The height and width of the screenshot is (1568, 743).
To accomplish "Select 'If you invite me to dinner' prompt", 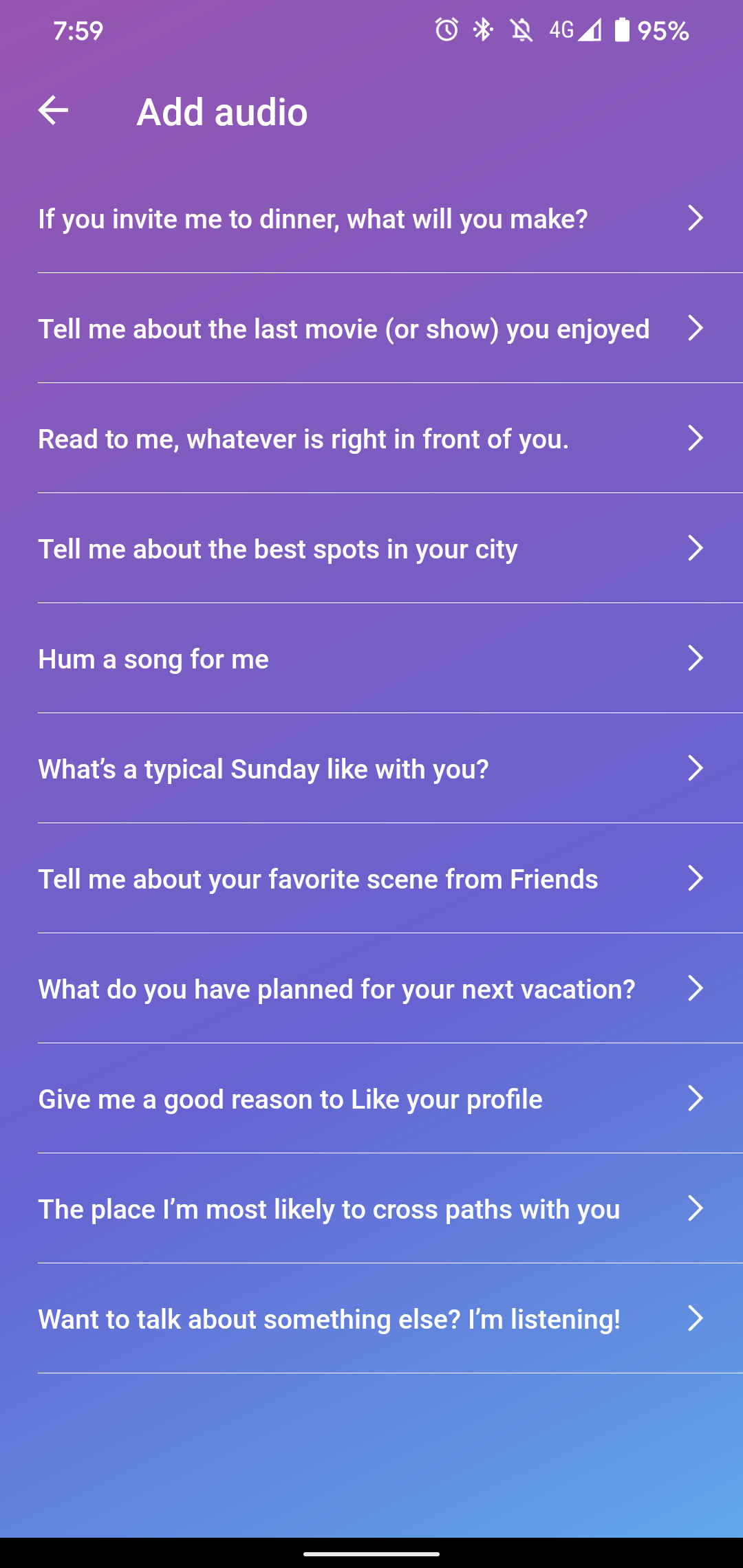I will point(313,218).
